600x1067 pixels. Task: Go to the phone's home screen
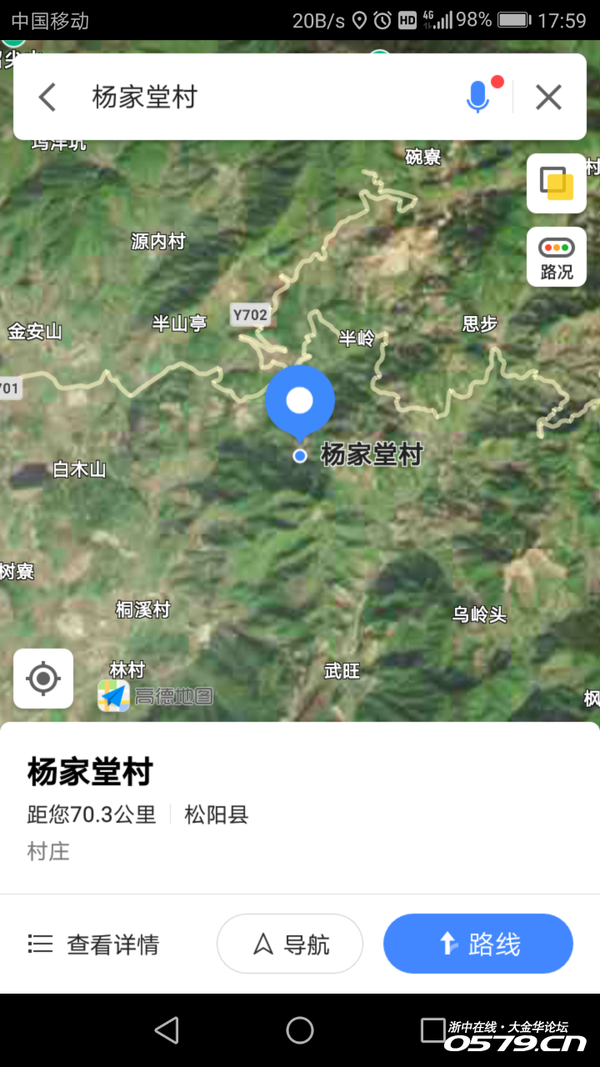pos(300,1030)
